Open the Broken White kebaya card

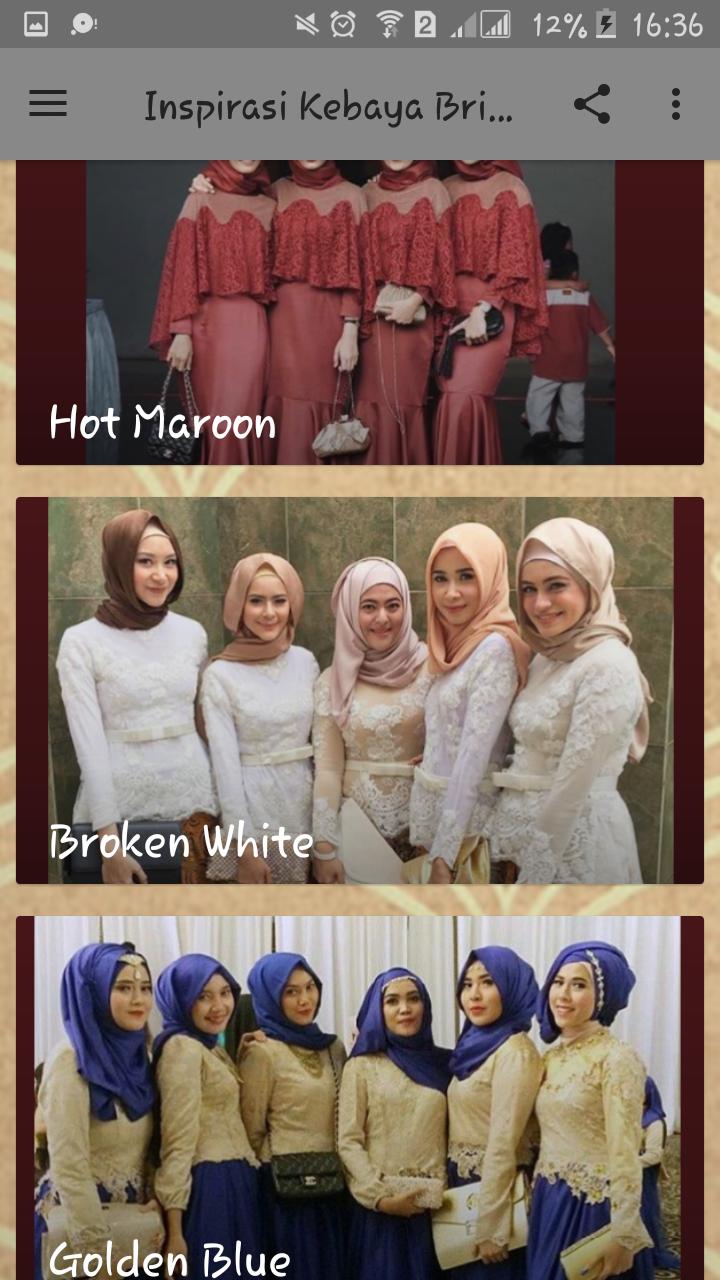click(x=360, y=690)
